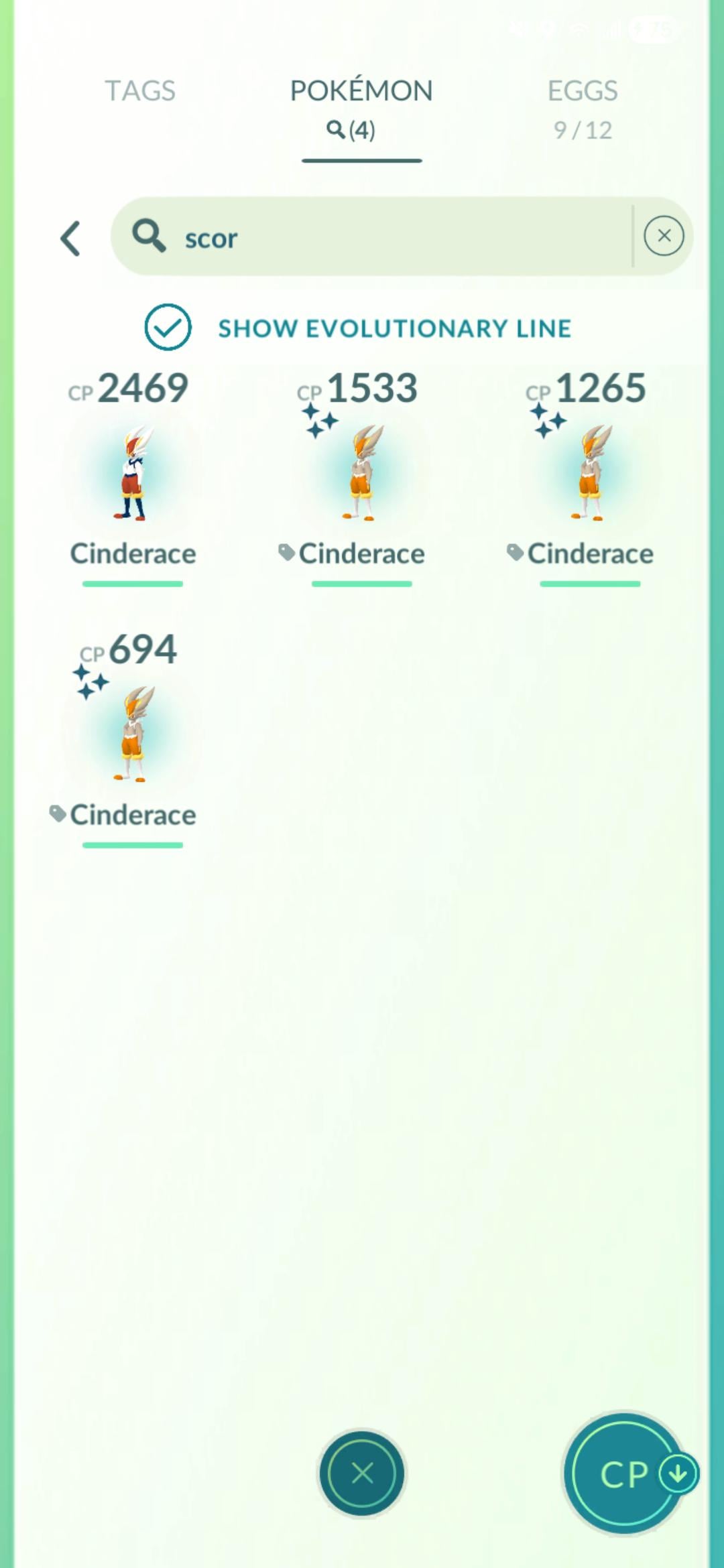Uncheck Show Evolutionary Line
Image resolution: width=724 pixels, height=1568 pixels.
[168, 327]
